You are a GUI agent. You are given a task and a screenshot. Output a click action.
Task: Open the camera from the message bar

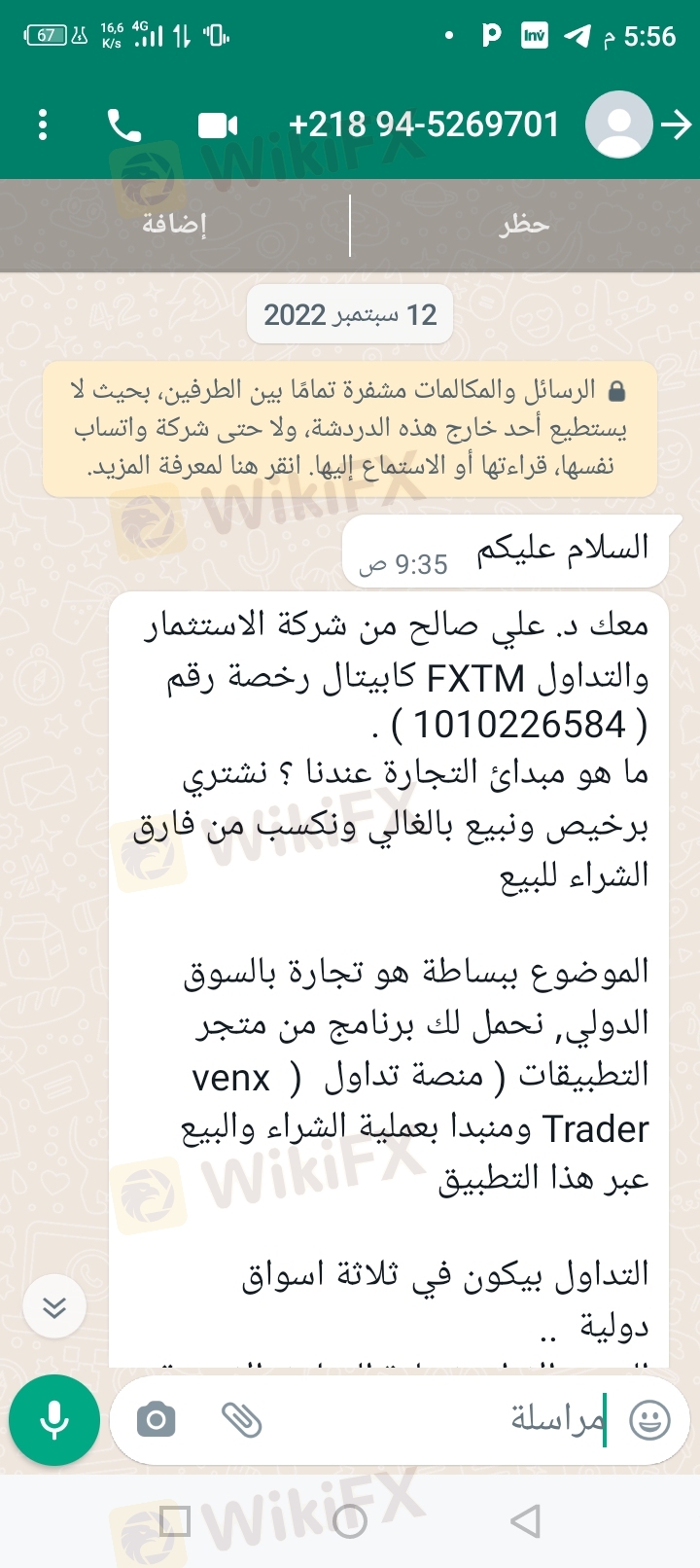pyautogui.click(x=157, y=1420)
